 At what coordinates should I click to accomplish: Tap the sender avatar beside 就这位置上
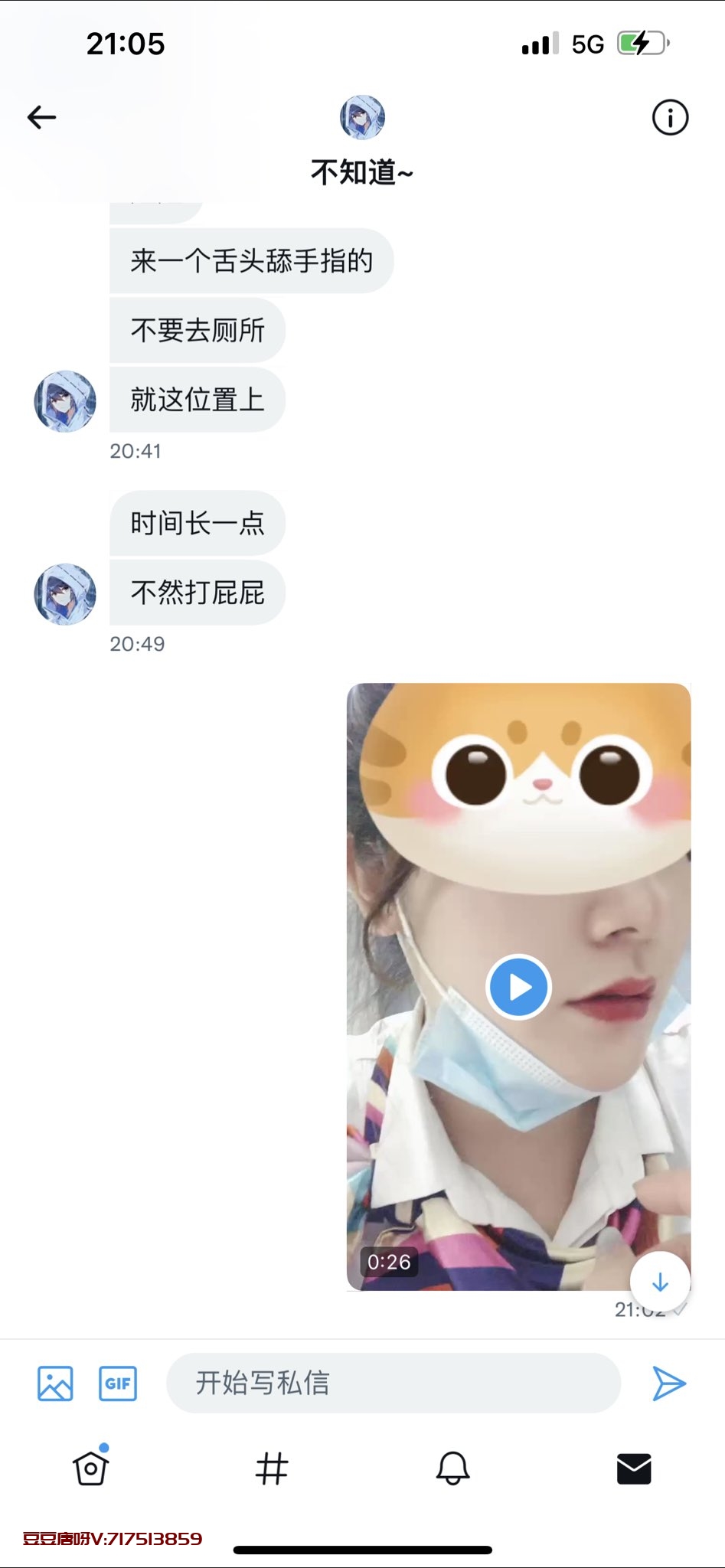coord(65,401)
